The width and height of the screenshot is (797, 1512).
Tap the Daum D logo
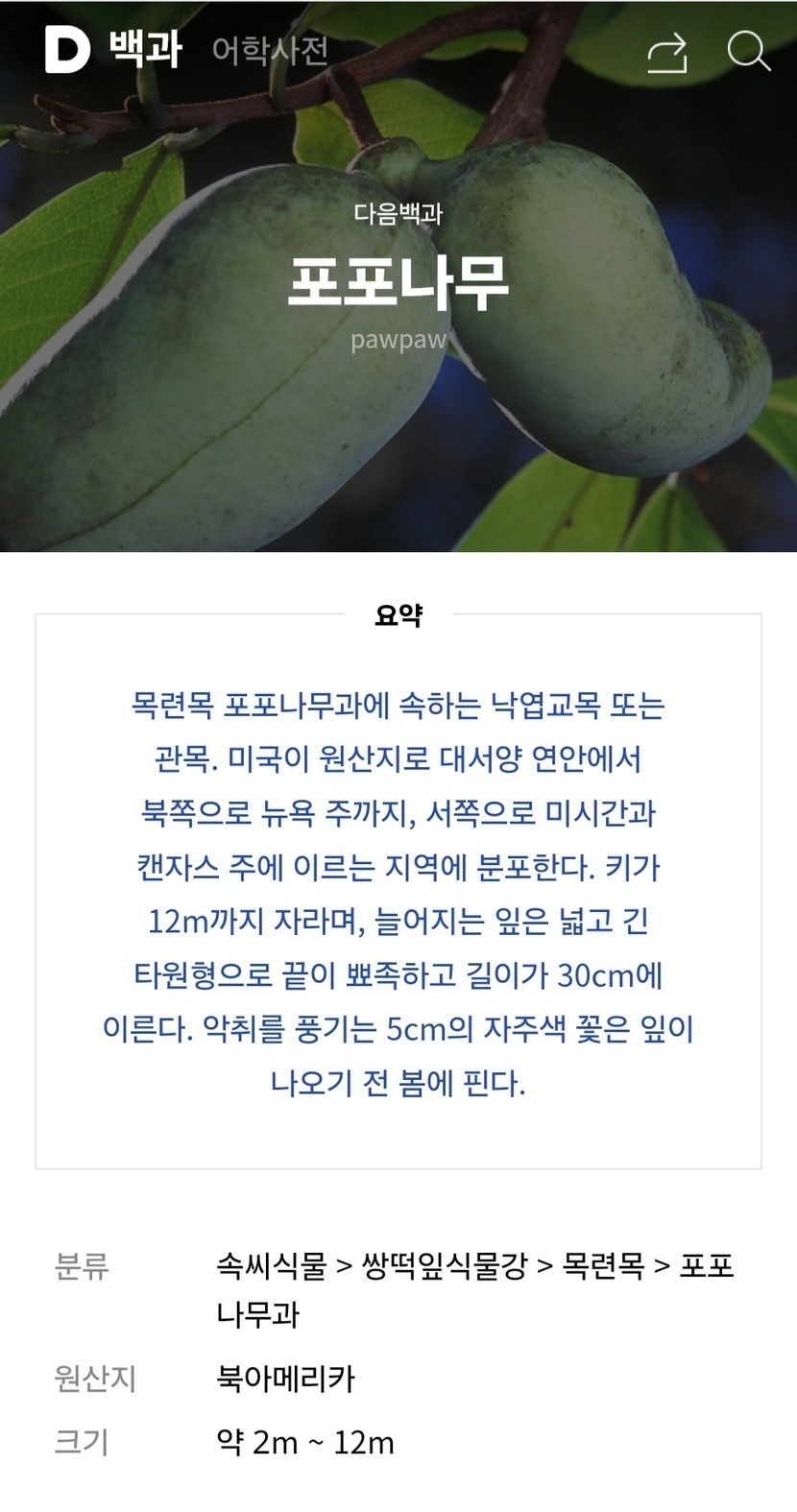coord(66,49)
